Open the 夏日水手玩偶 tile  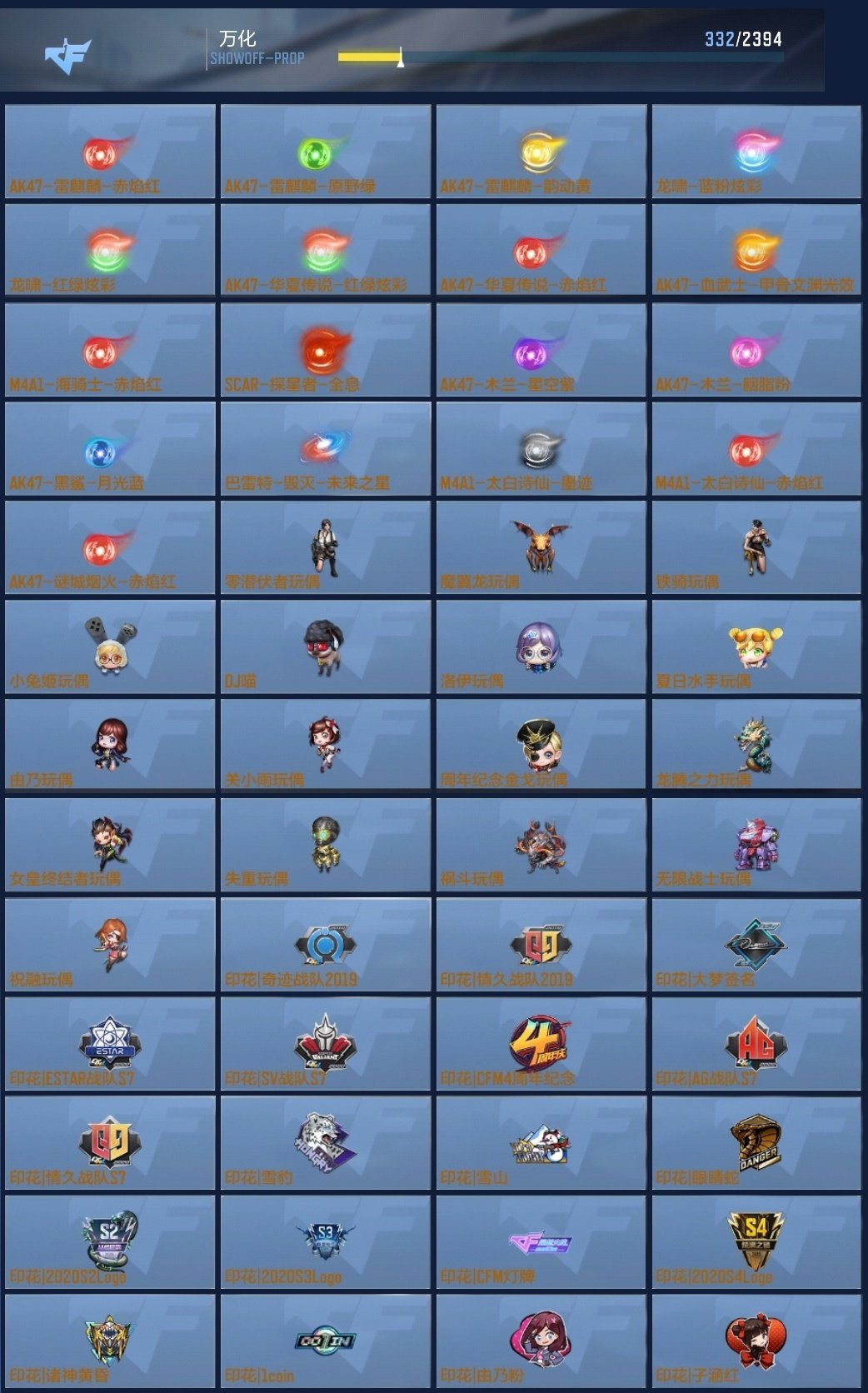pos(756,647)
